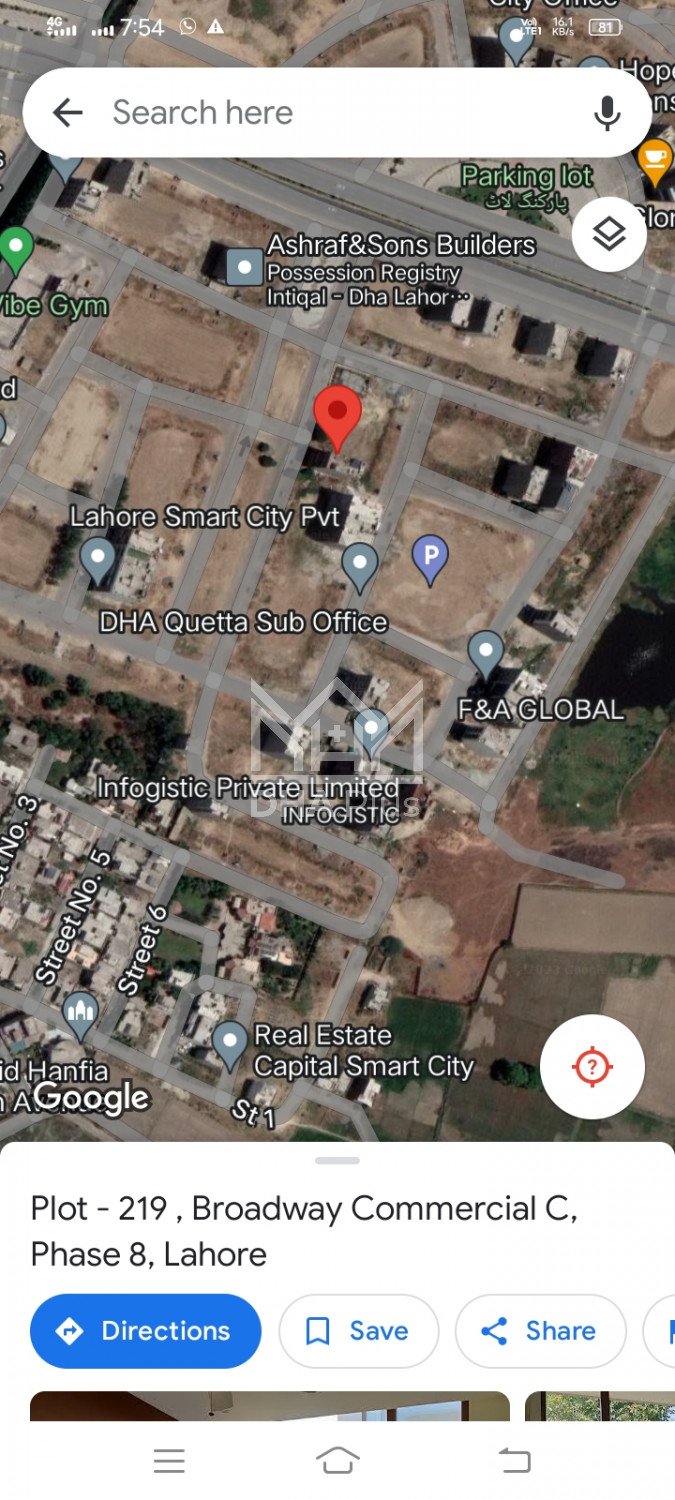Select Real Estate Capital Smart City pin
The width and height of the screenshot is (675, 1500).
point(230,1043)
